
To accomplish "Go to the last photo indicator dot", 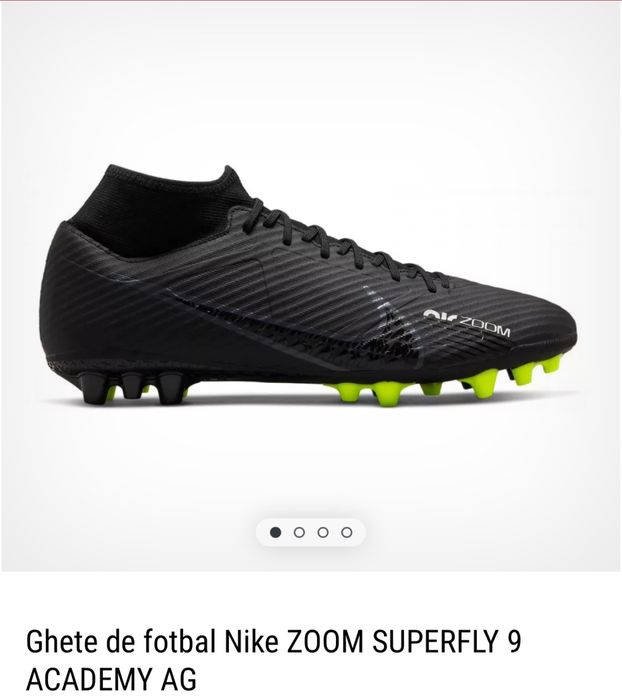I will tap(347, 533).
